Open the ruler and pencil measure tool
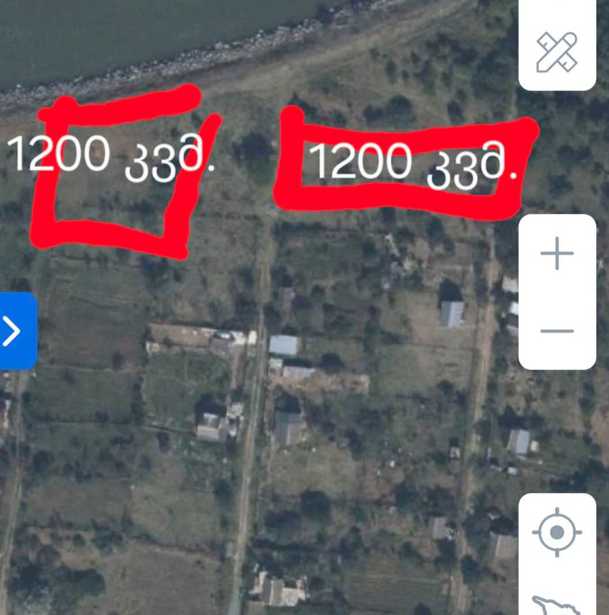Screen dimensions: 609x615 point(557,51)
